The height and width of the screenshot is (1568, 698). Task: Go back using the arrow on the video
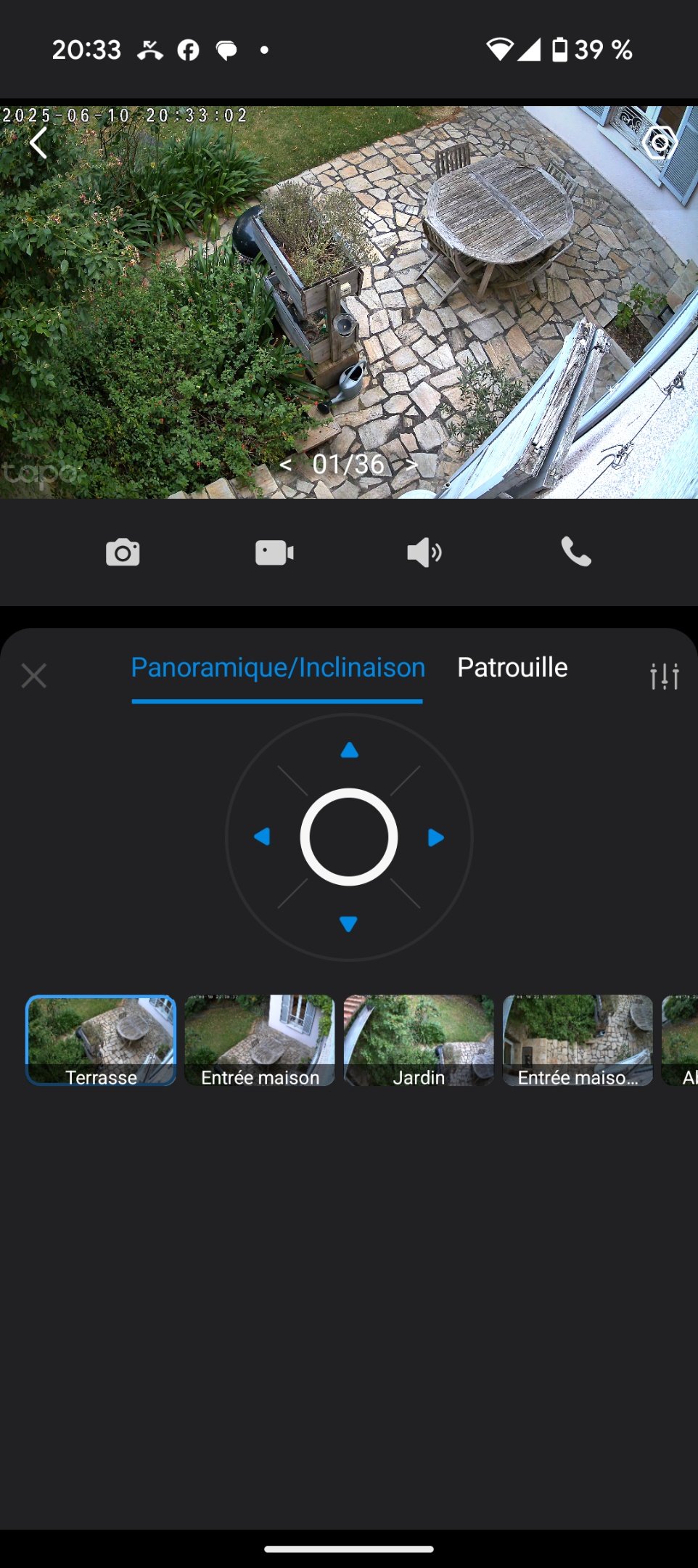pos(38,143)
